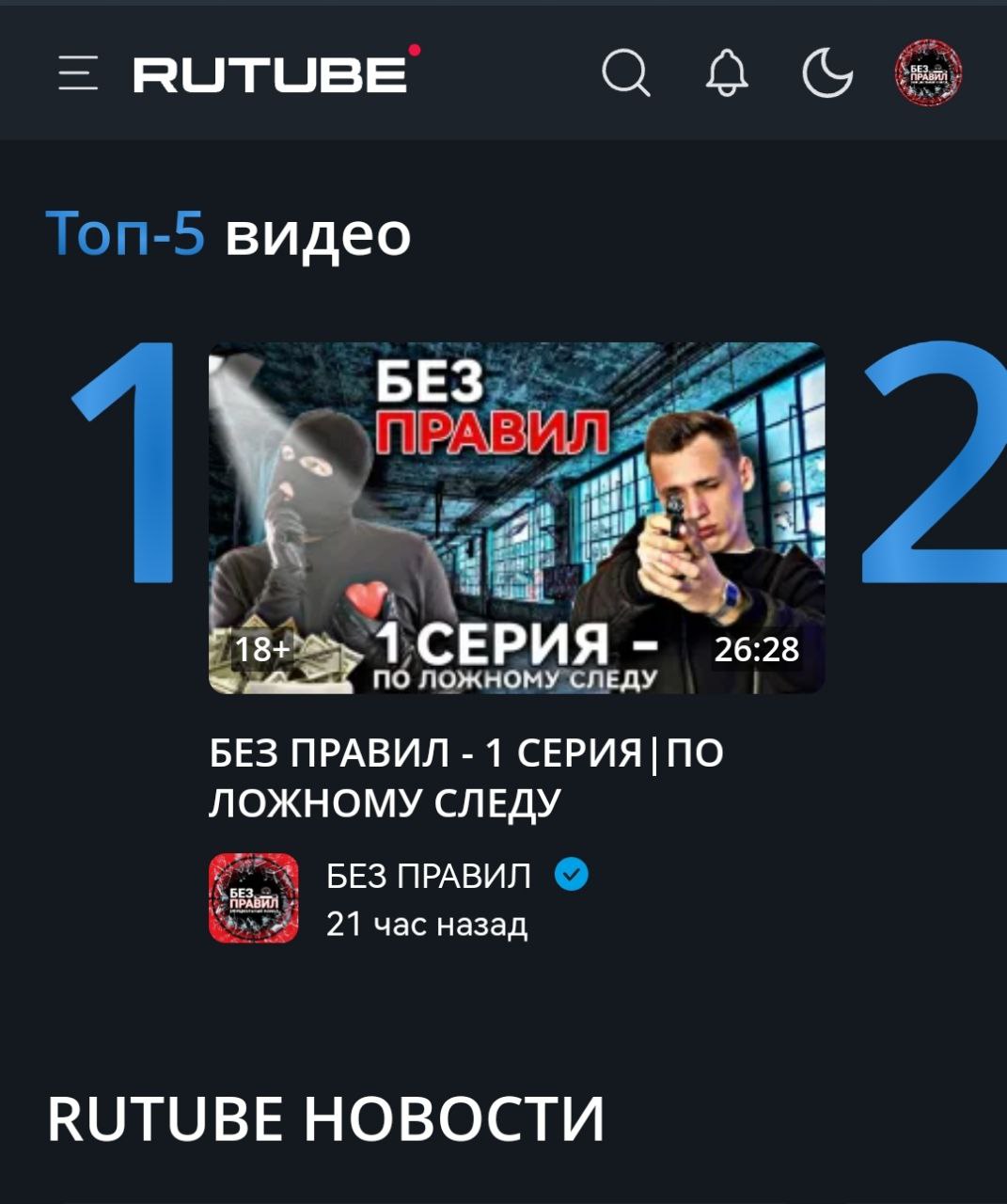Open the hamburger navigation menu
The image size is (1007, 1204).
tap(79, 74)
